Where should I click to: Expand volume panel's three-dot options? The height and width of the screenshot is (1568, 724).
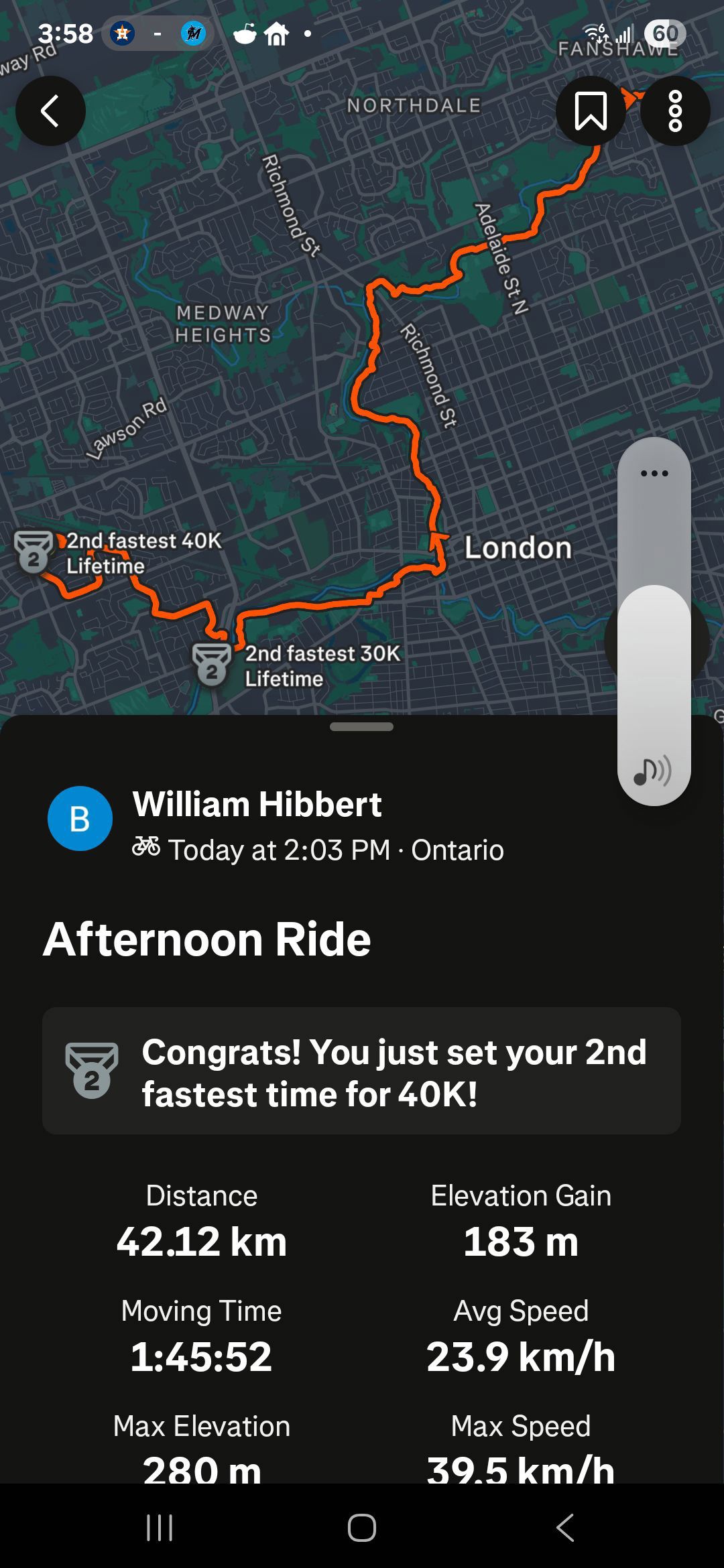(x=654, y=473)
